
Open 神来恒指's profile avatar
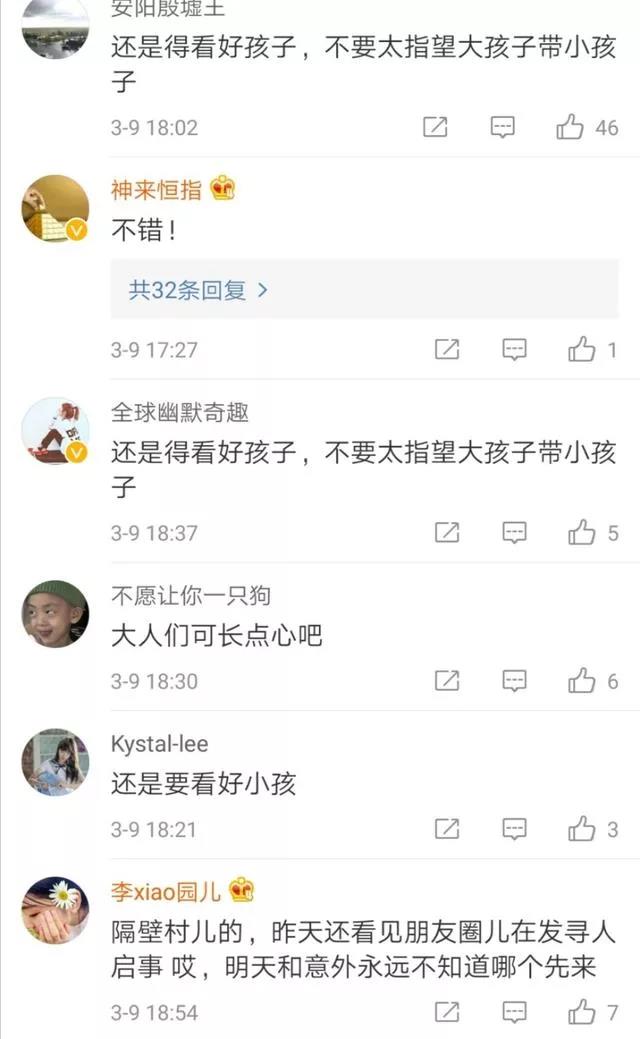point(55,208)
